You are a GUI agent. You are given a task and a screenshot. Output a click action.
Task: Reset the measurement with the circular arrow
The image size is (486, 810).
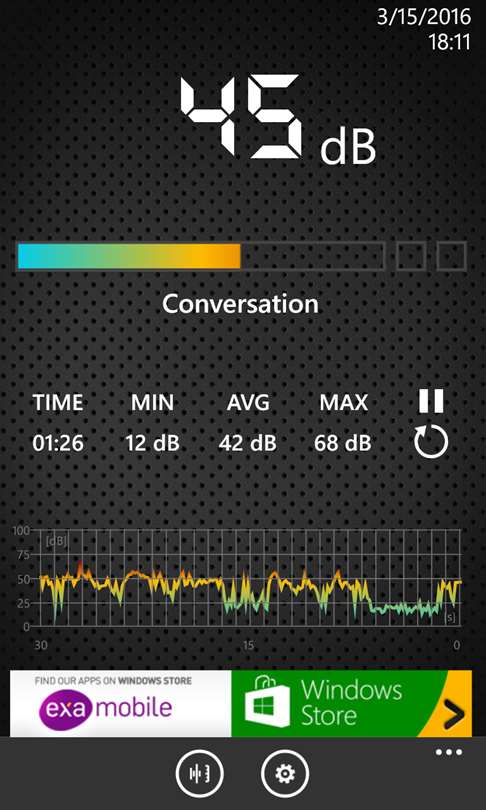431,443
